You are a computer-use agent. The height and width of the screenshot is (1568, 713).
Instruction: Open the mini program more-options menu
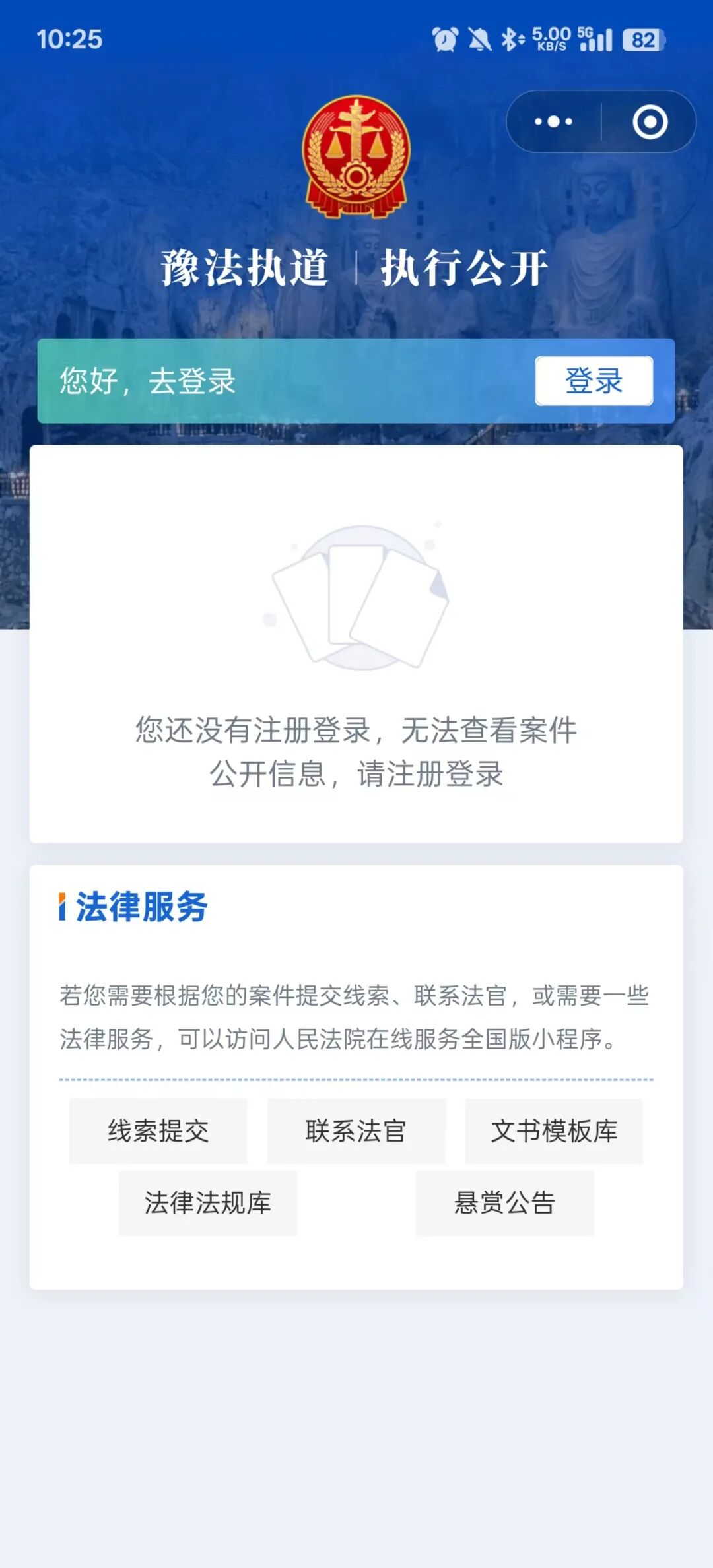(553, 122)
